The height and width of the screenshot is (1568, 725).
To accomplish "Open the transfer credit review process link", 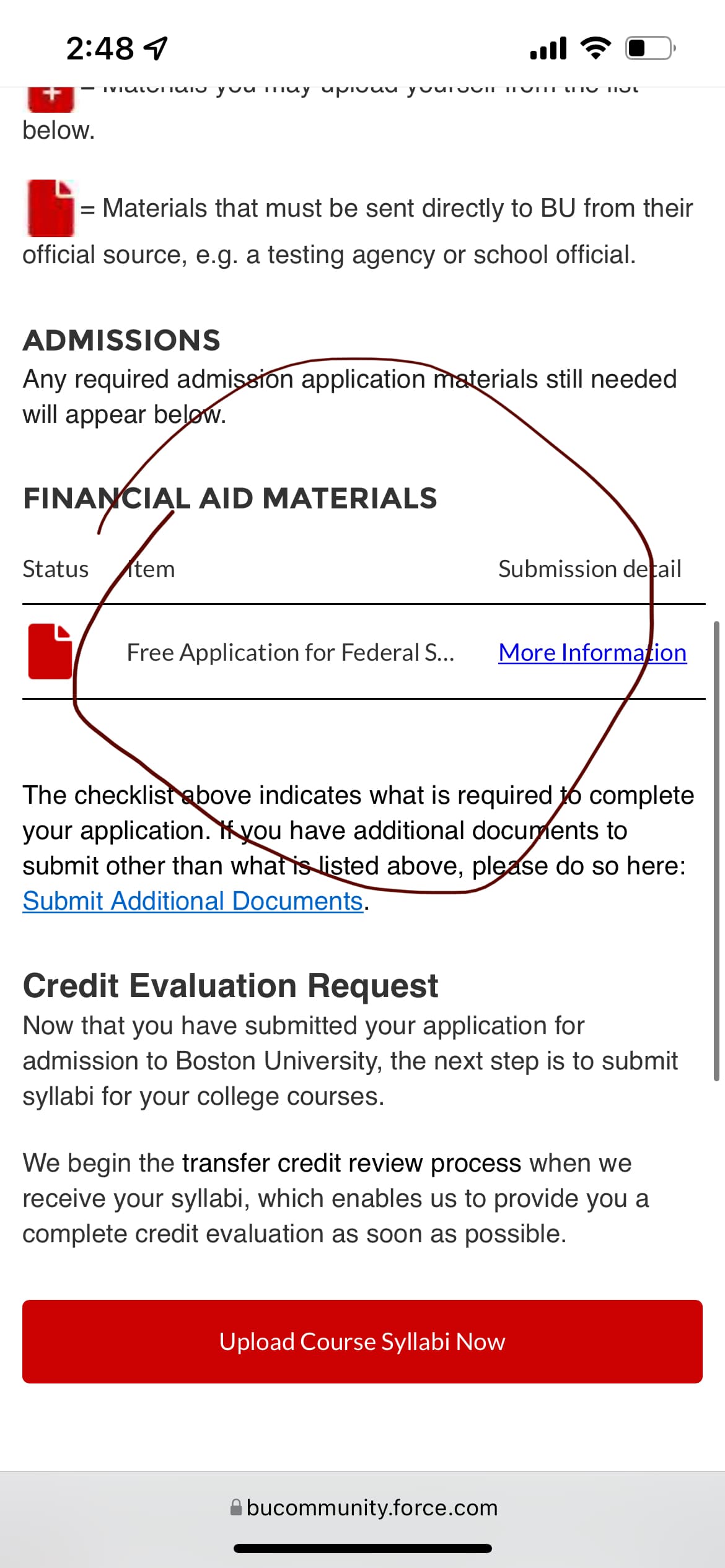I will coord(351,1163).
